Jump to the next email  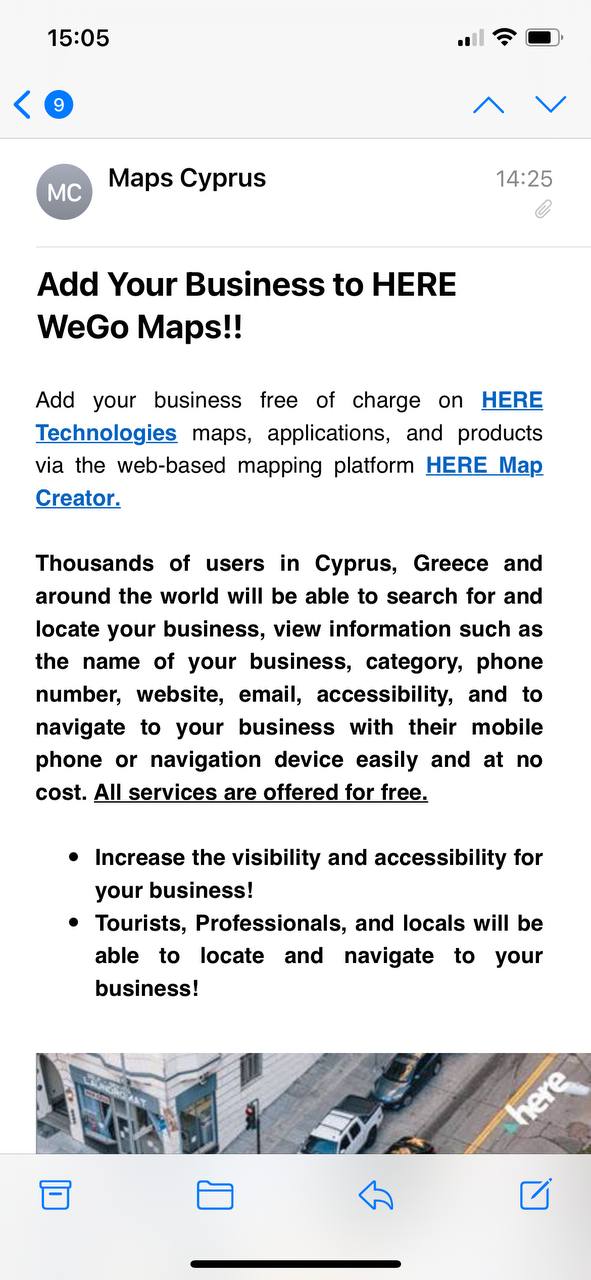coord(550,104)
